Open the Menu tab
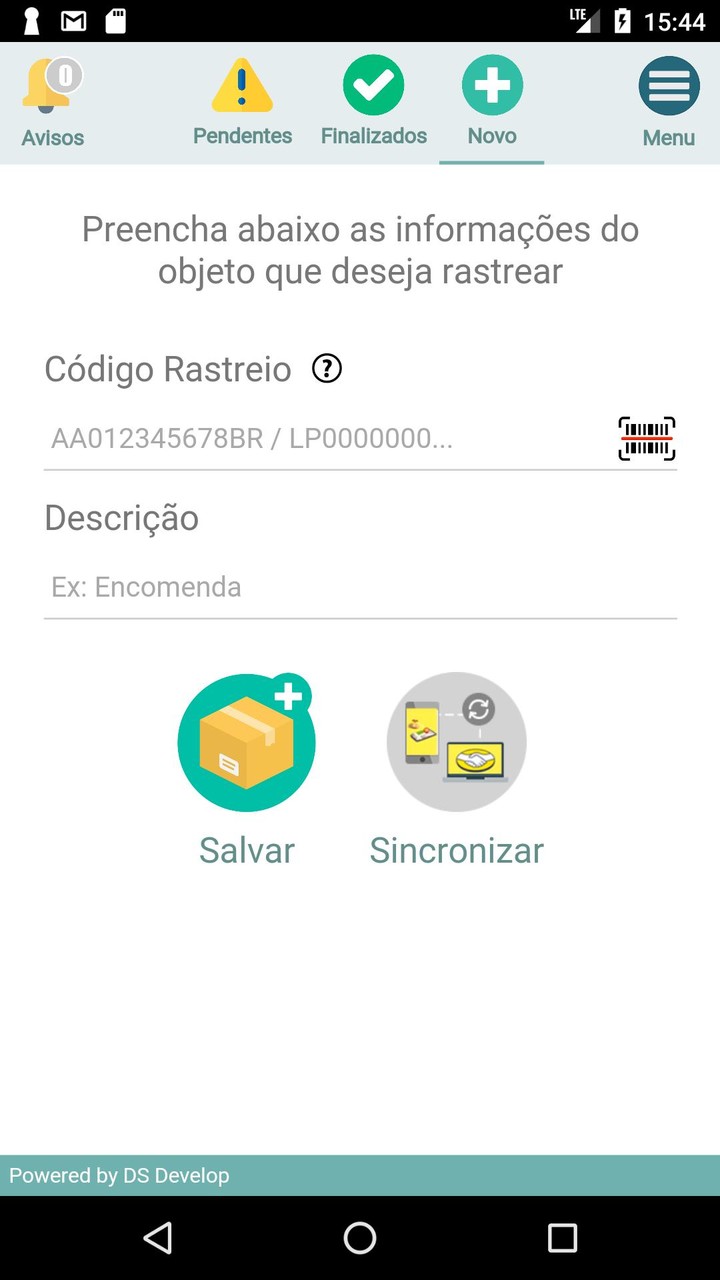The image size is (720, 1280). click(668, 138)
